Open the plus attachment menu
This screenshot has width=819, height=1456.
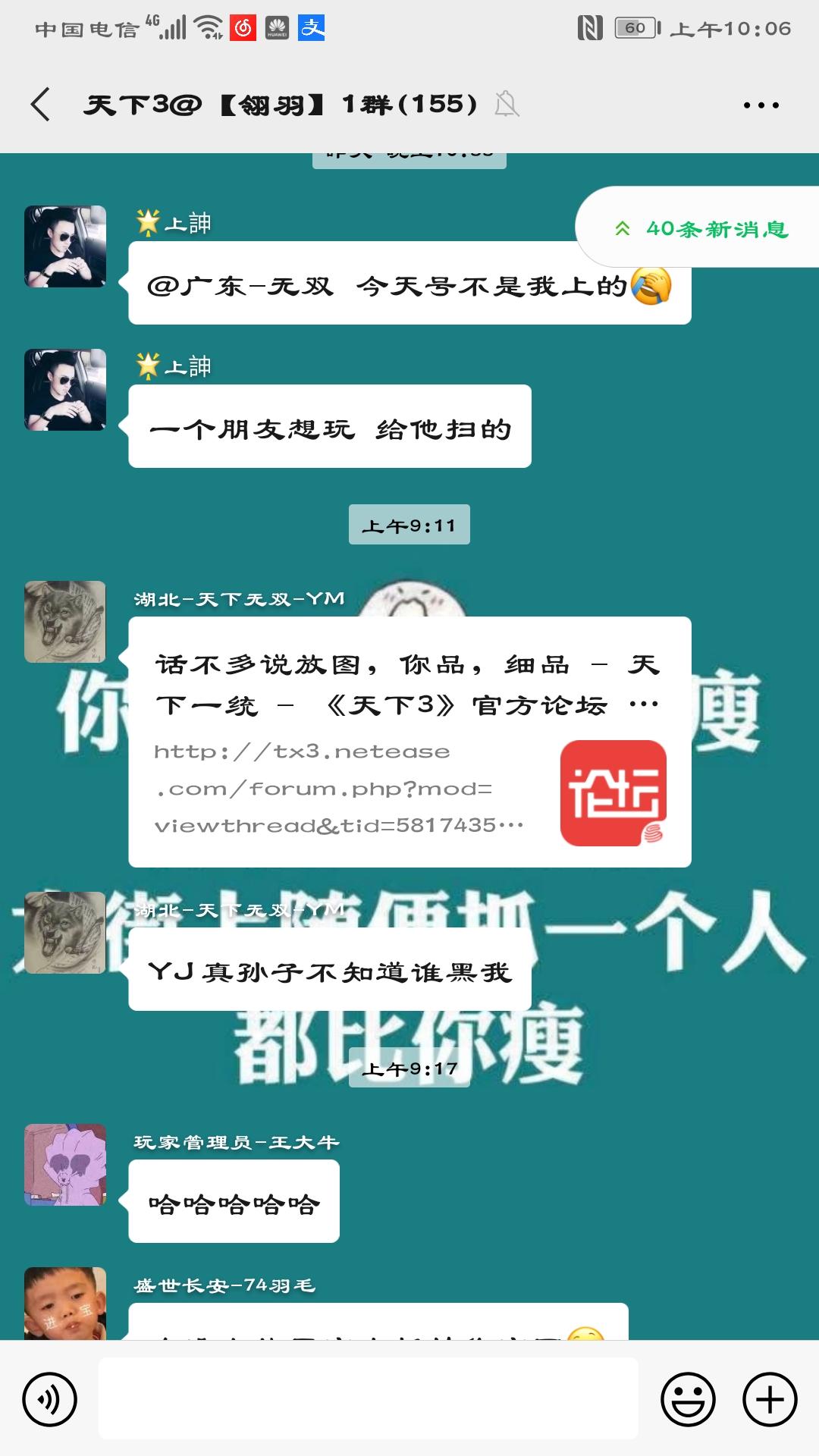[770, 1399]
